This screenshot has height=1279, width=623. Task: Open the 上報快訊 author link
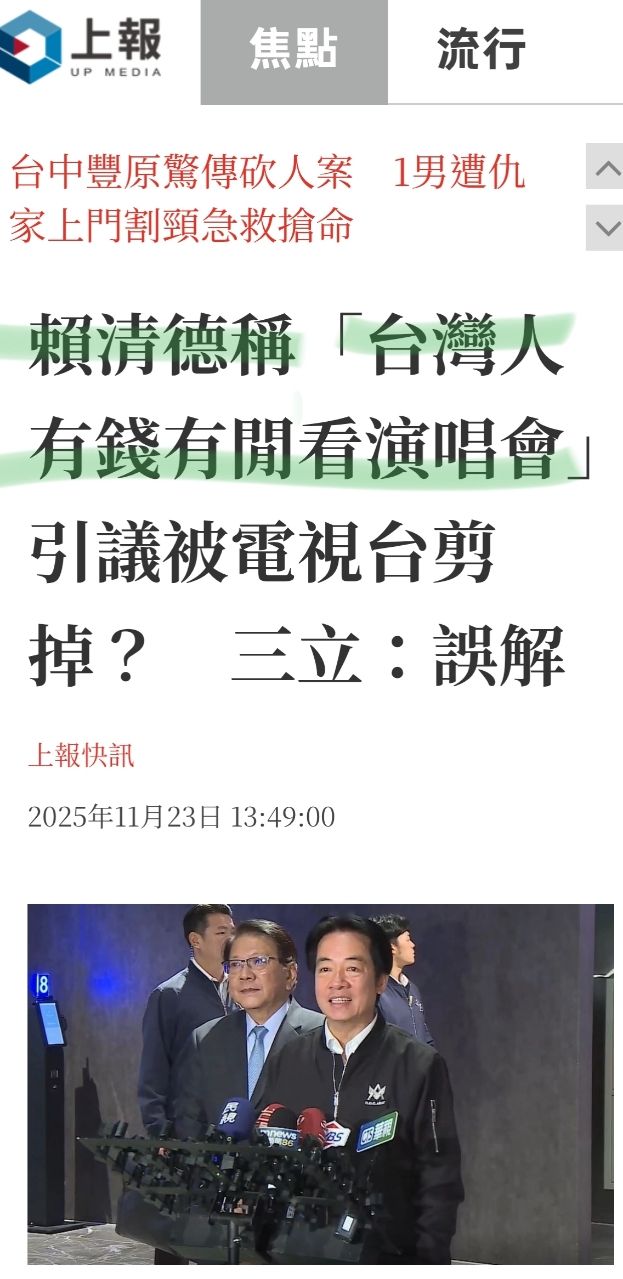pyautogui.click(x=81, y=755)
